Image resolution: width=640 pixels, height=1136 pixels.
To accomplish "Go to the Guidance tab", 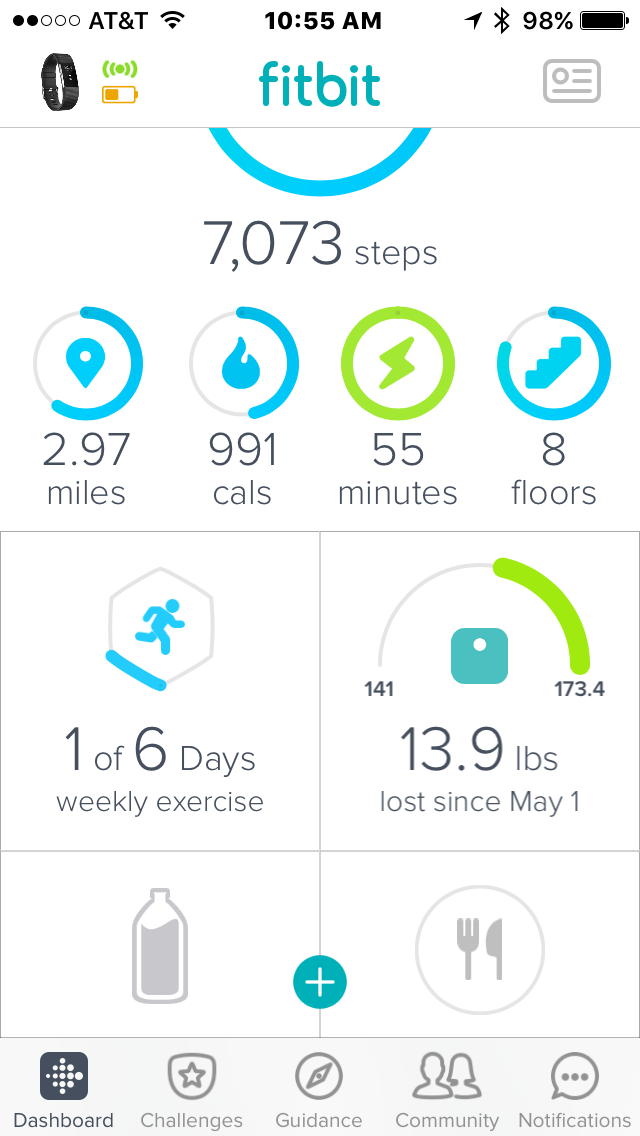I will click(x=319, y=1090).
